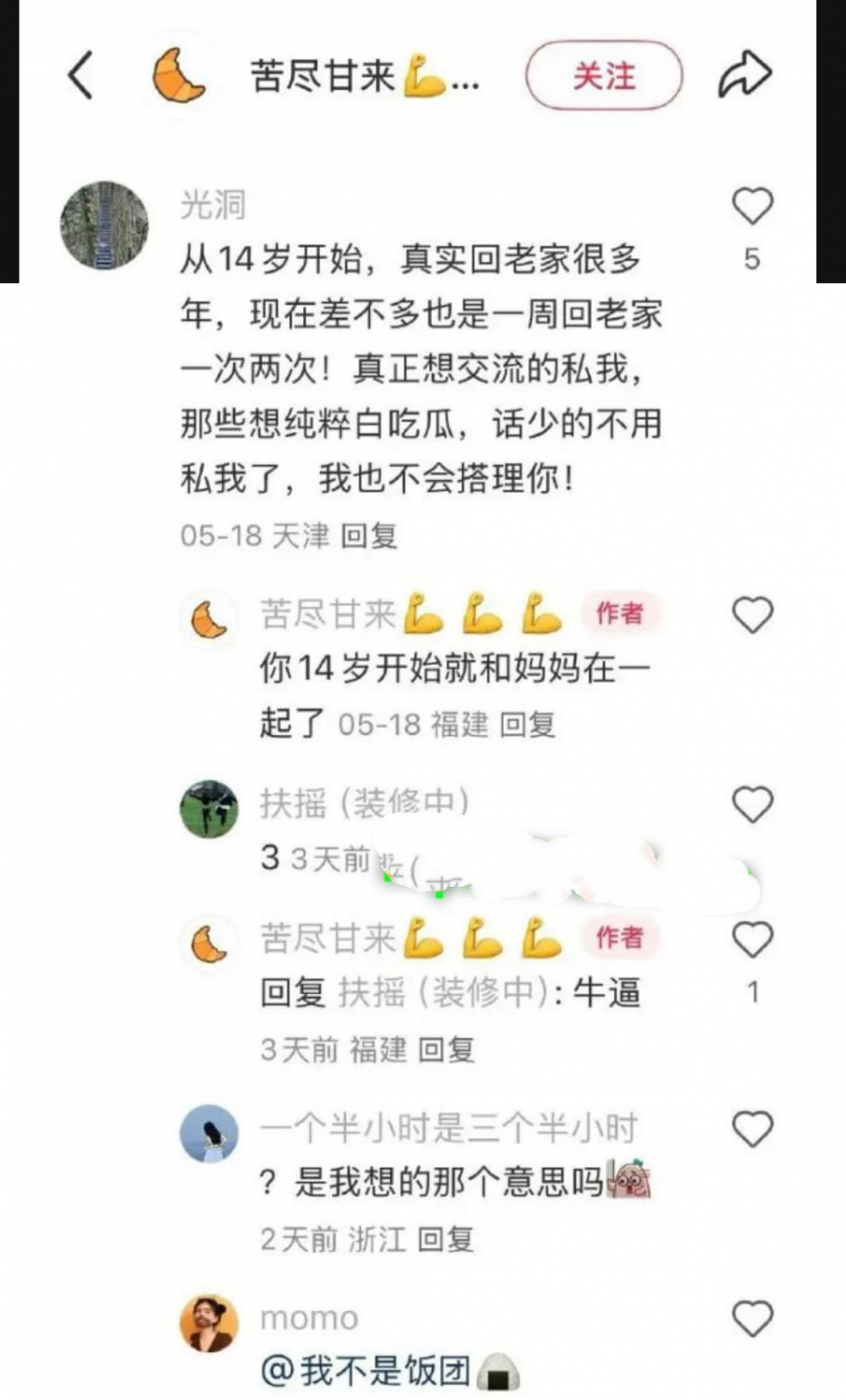846x1400 pixels.
Task: Open 扶摇 (装修中)'s profile
Action: 209,808
